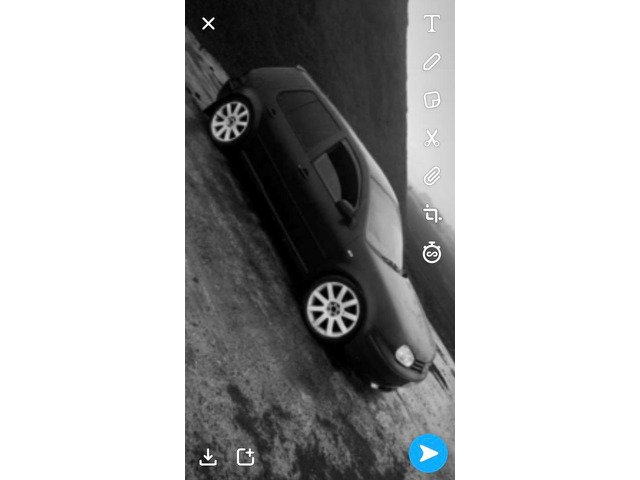
Task: Add a text caption
Action: 432,23
